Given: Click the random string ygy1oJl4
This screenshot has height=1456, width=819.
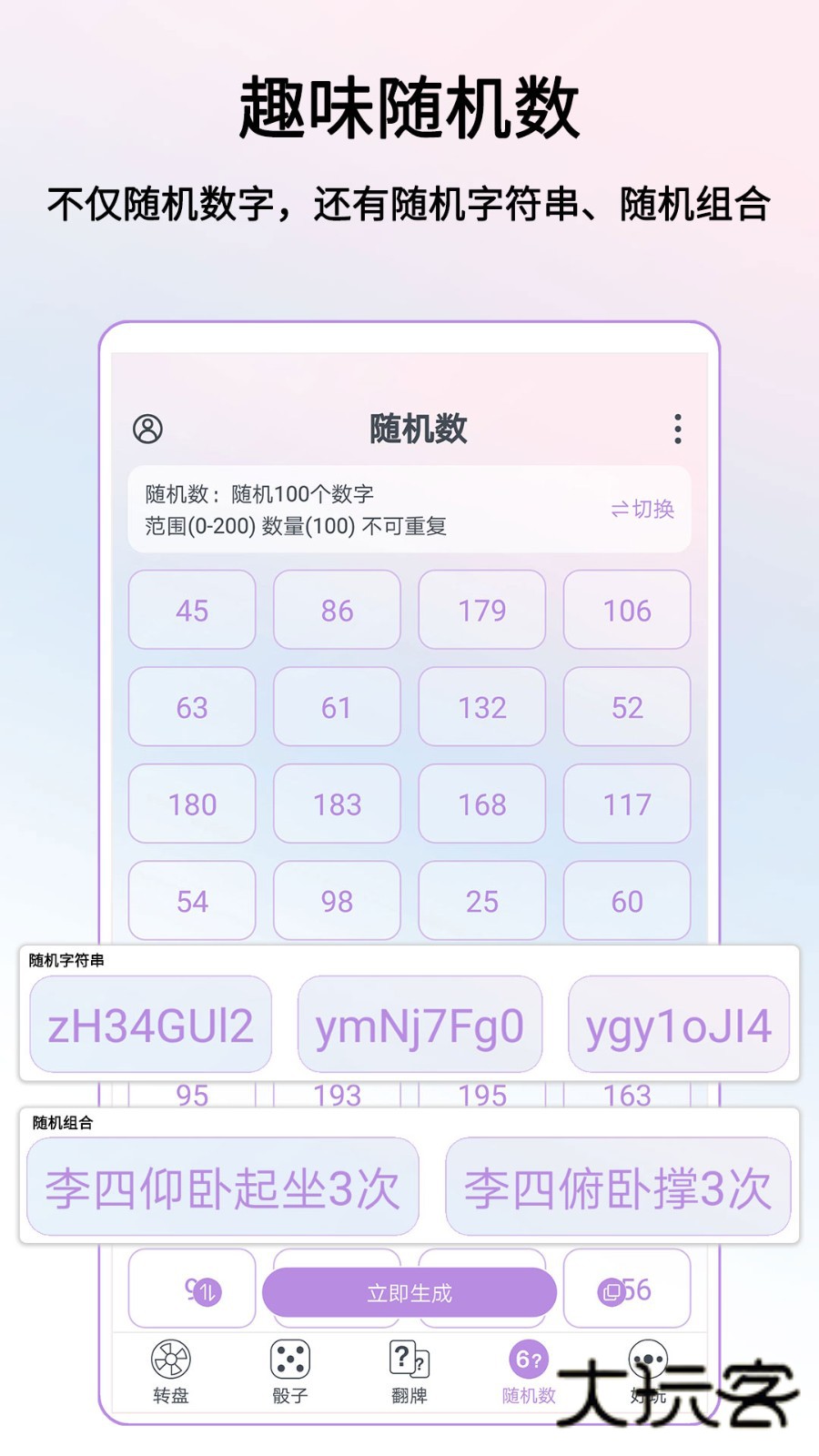Looking at the screenshot, I should click(x=680, y=1026).
